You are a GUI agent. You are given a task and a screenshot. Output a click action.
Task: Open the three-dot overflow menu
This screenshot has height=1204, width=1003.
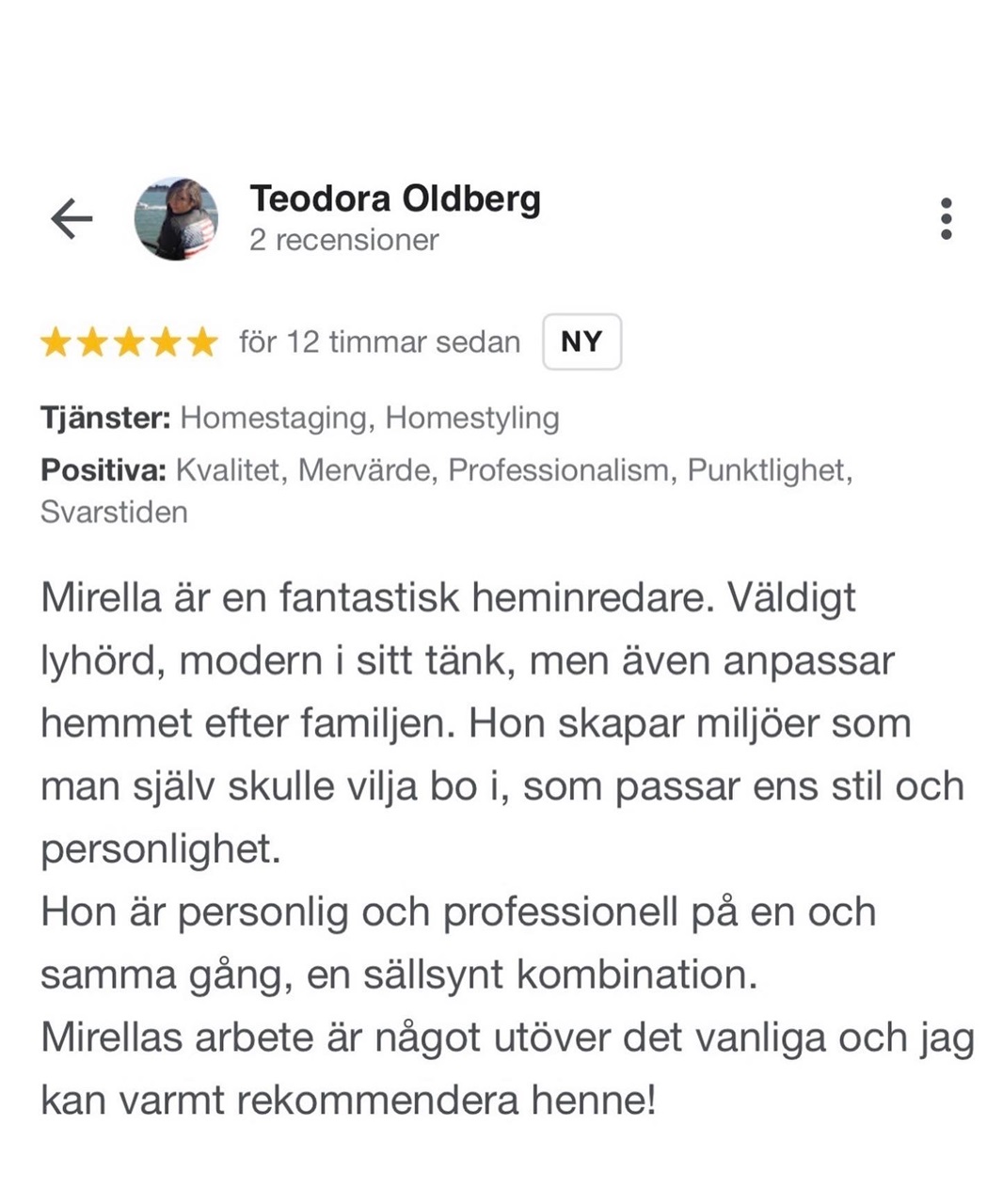point(946,219)
